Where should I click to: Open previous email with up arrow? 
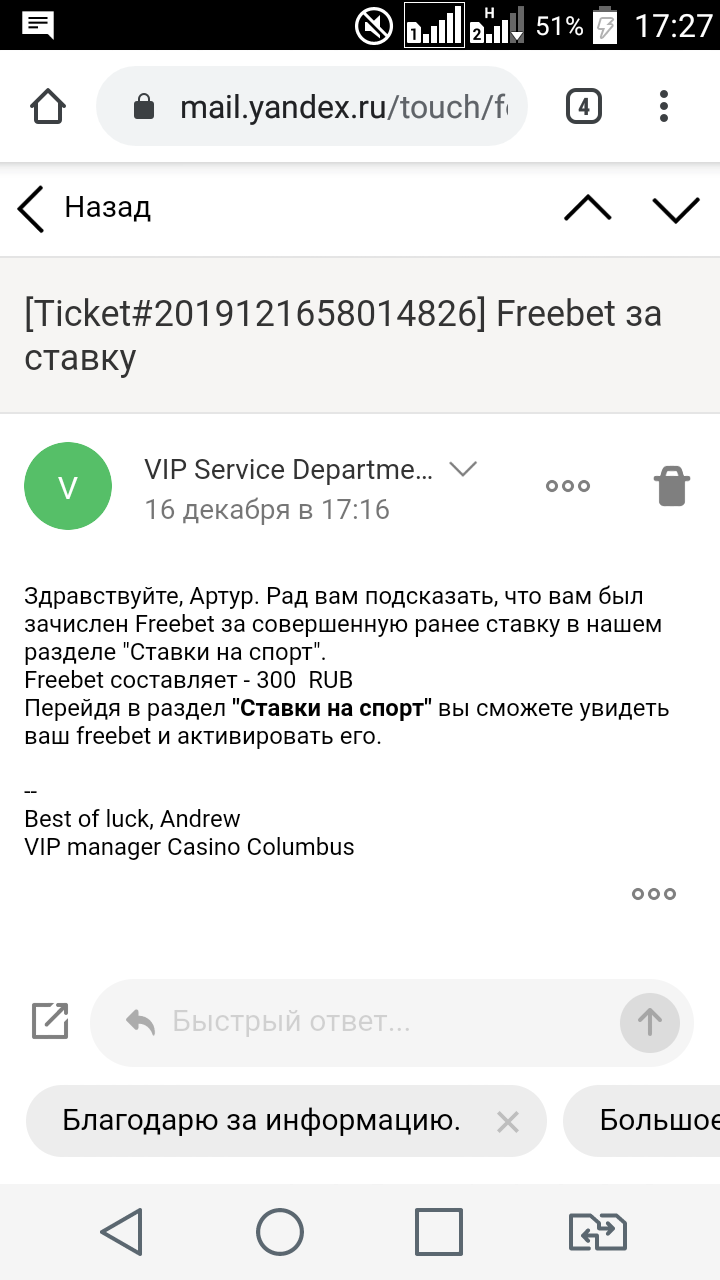click(x=587, y=208)
